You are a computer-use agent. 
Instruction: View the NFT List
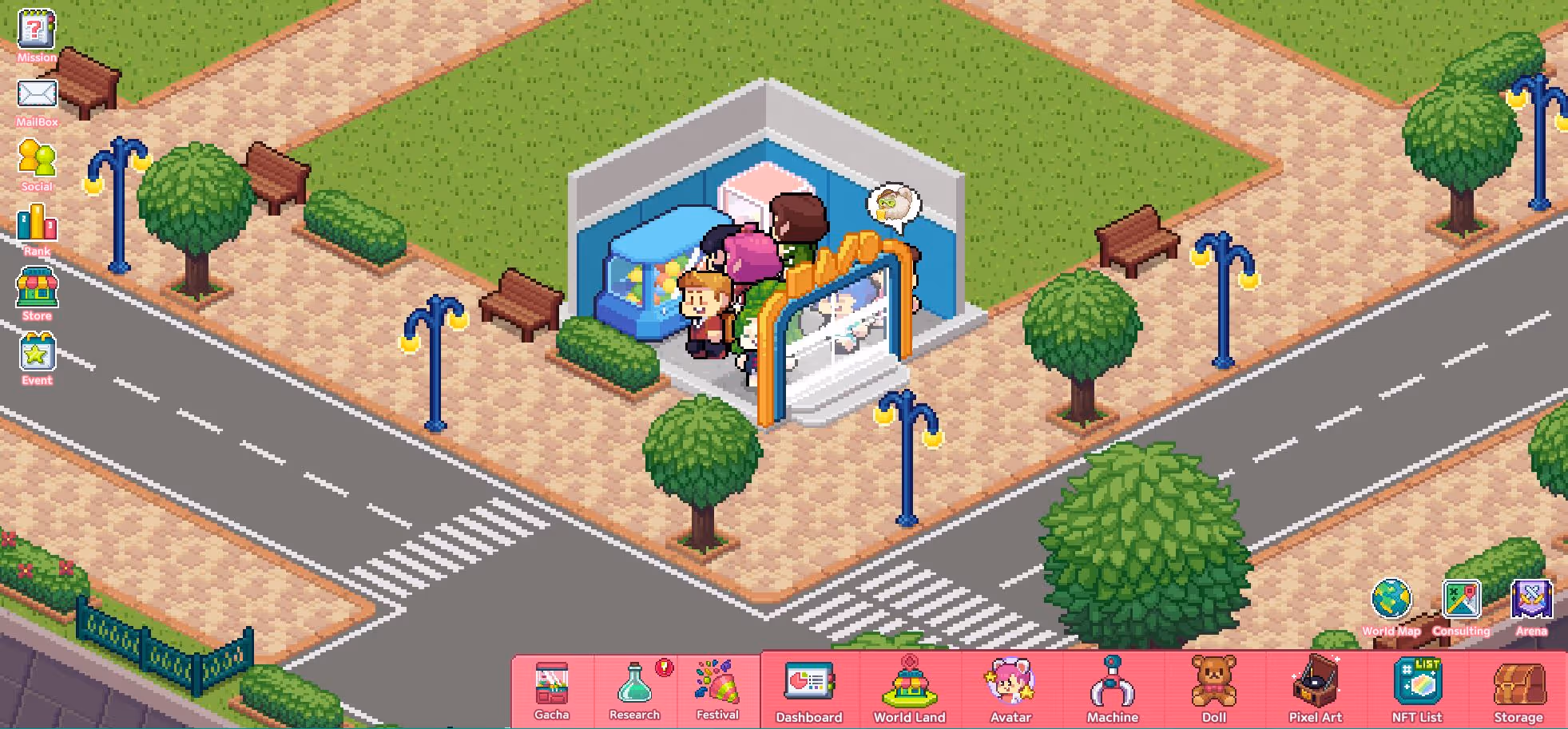point(1417,689)
